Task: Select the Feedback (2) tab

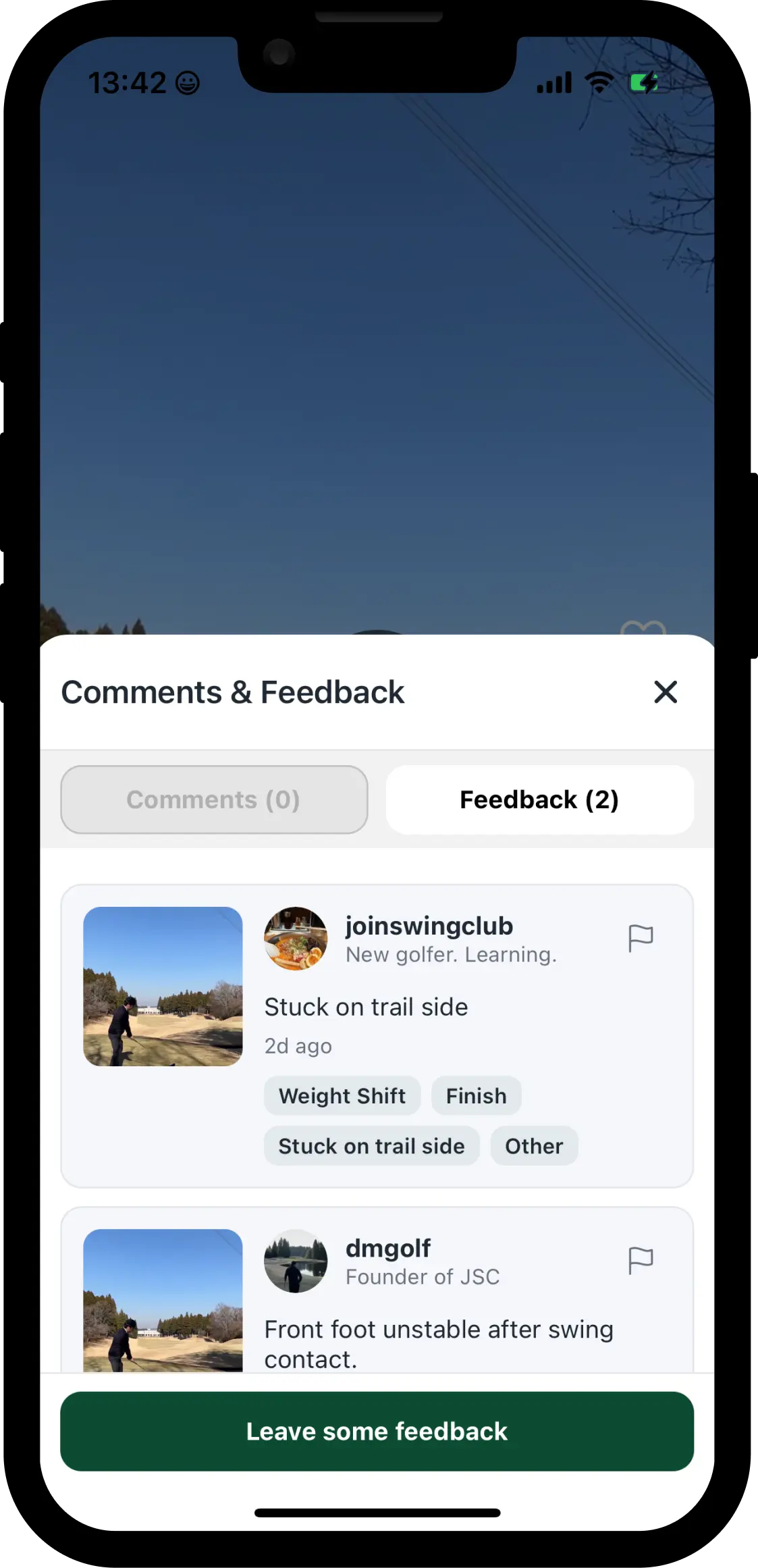Action: tap(539, 800)
